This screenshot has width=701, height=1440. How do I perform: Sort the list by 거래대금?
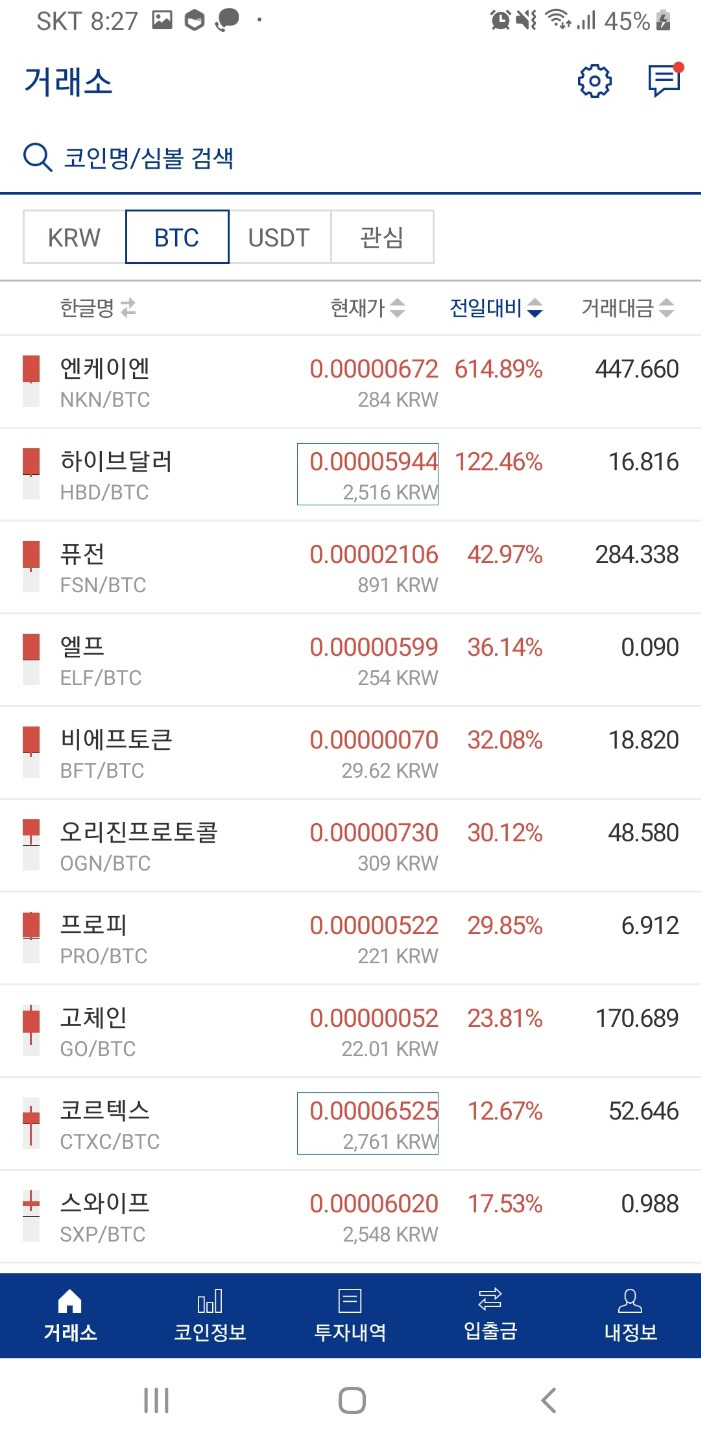coord(628,309)
